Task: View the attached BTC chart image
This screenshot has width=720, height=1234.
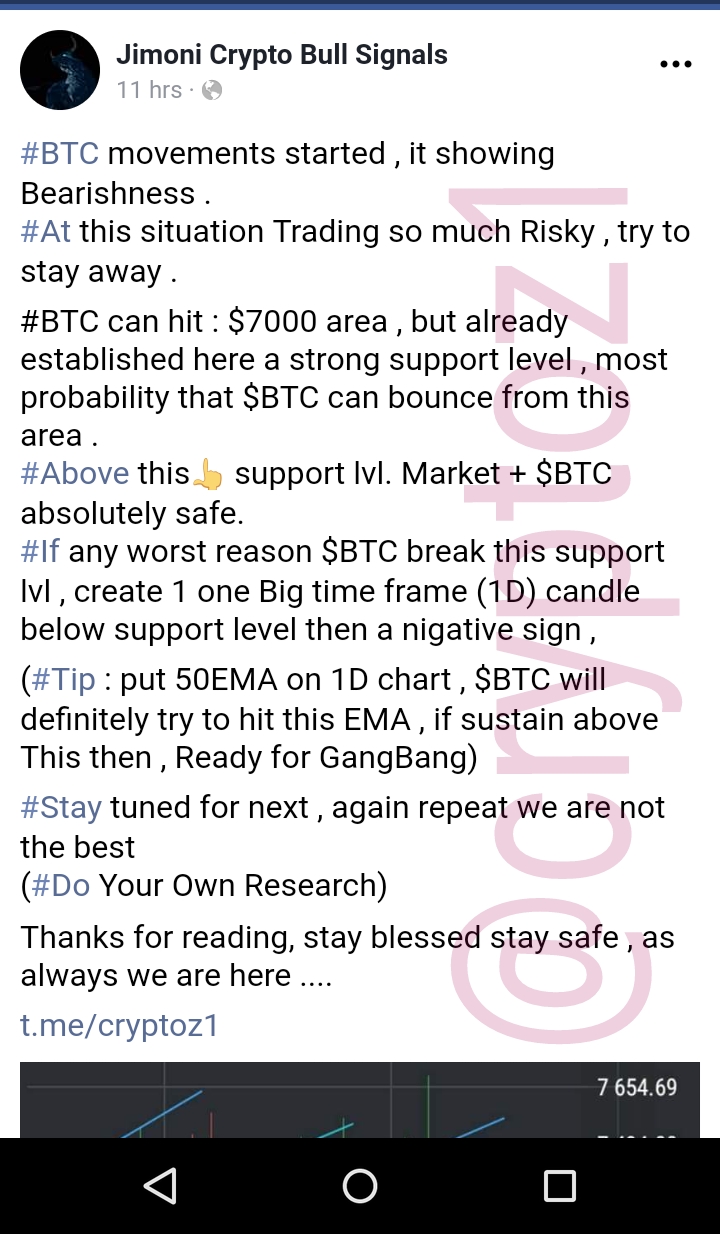Action: 360,1100
